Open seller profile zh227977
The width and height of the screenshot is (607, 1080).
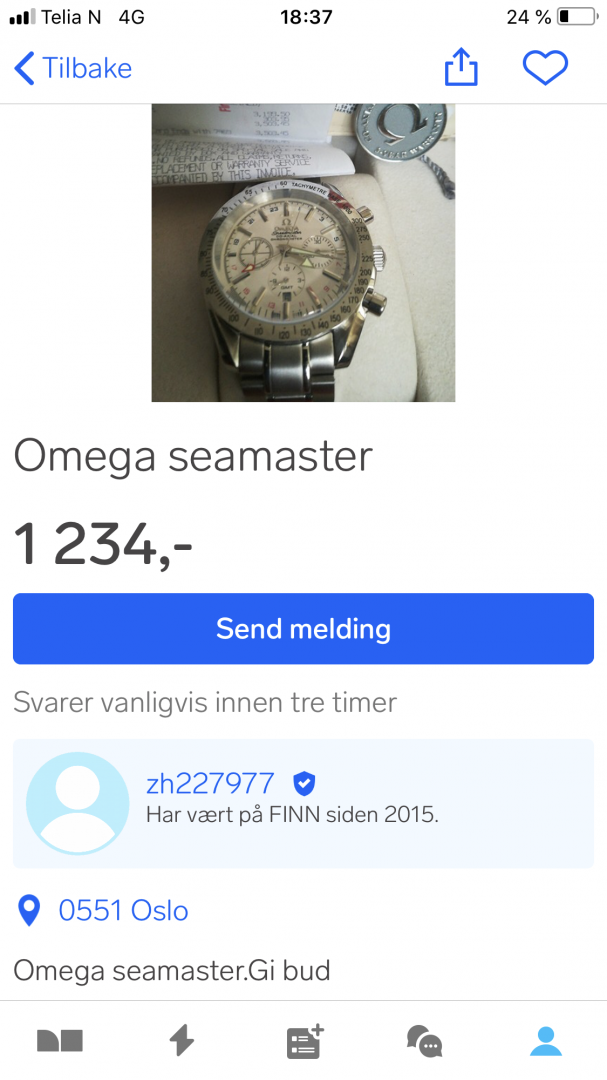(210, 783)
